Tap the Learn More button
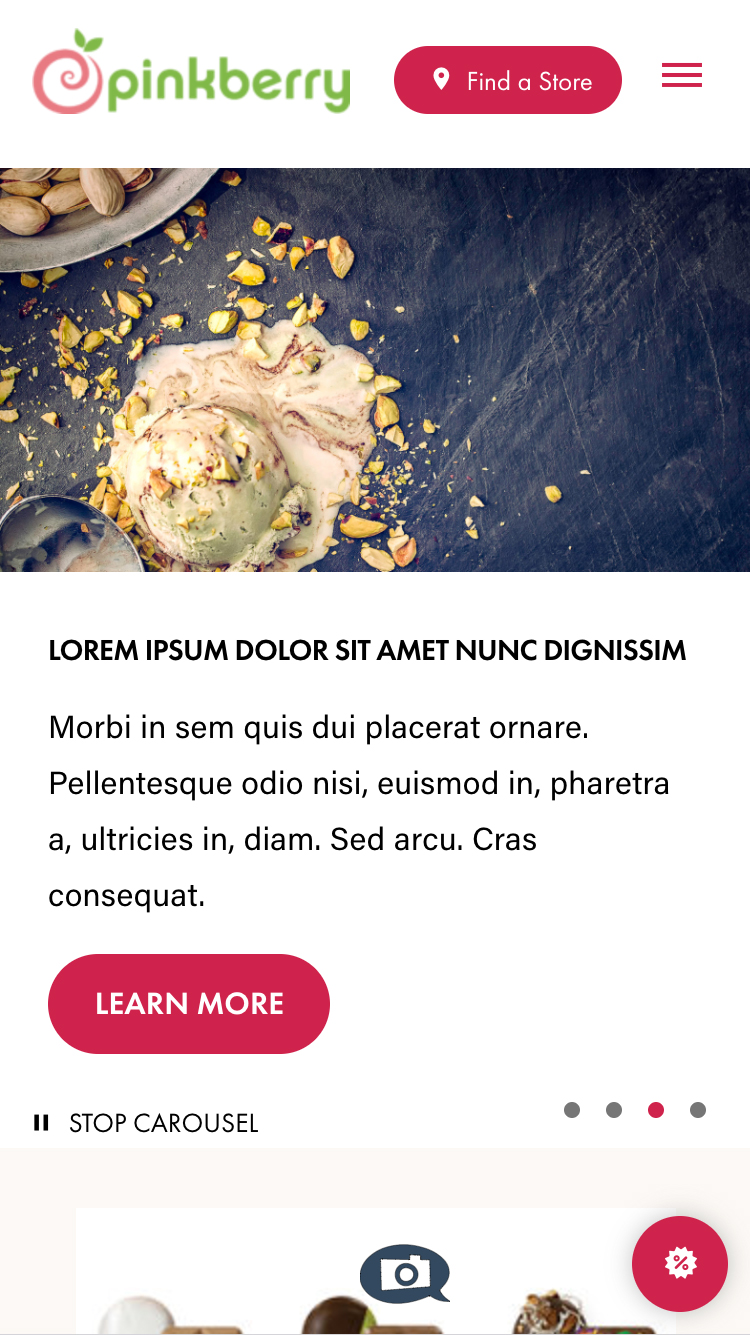 click(189, 1003)
